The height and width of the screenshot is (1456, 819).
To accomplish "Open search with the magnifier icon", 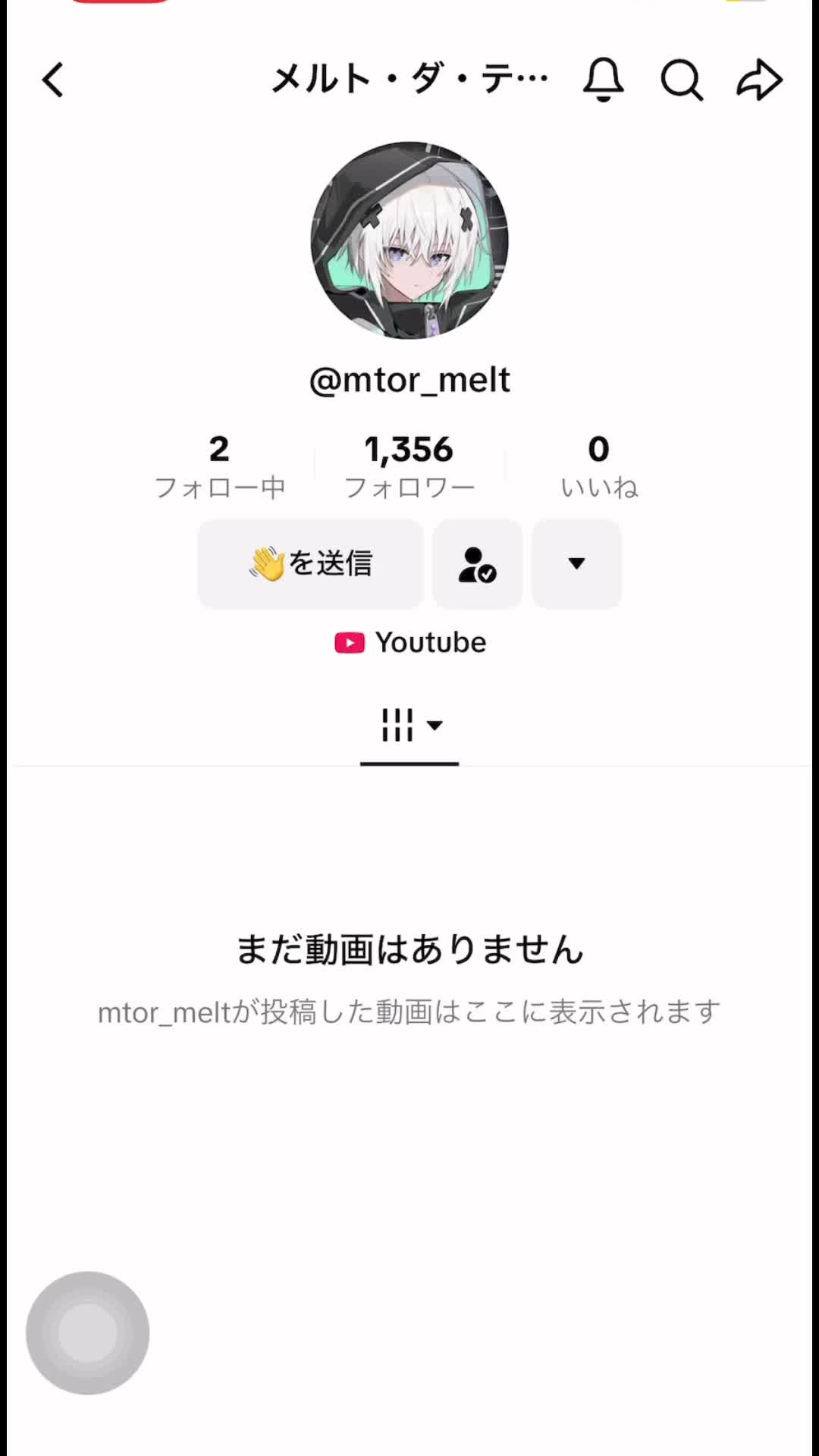I will coord(682,80).
